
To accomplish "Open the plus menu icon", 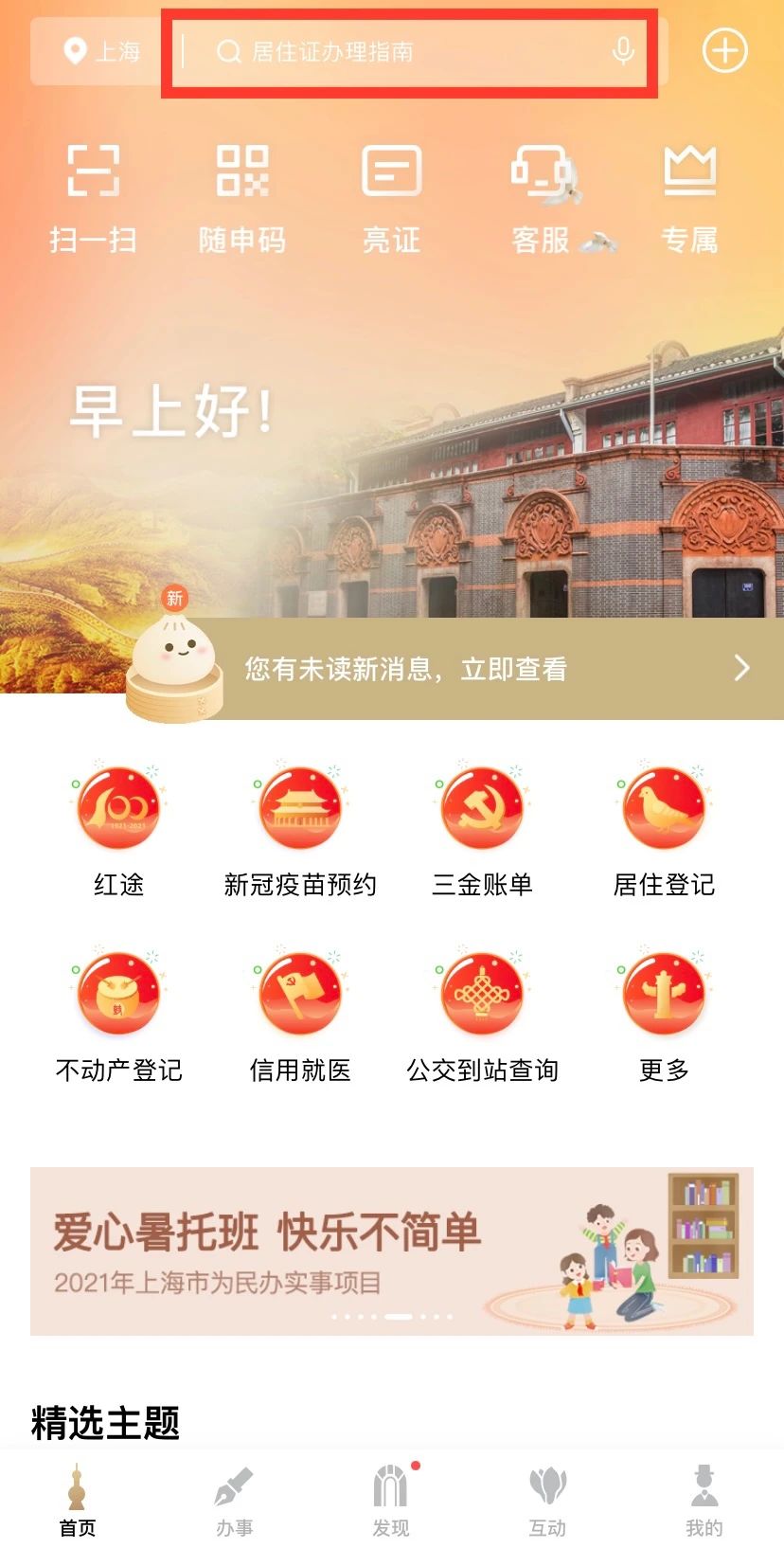I will point(724,50).
